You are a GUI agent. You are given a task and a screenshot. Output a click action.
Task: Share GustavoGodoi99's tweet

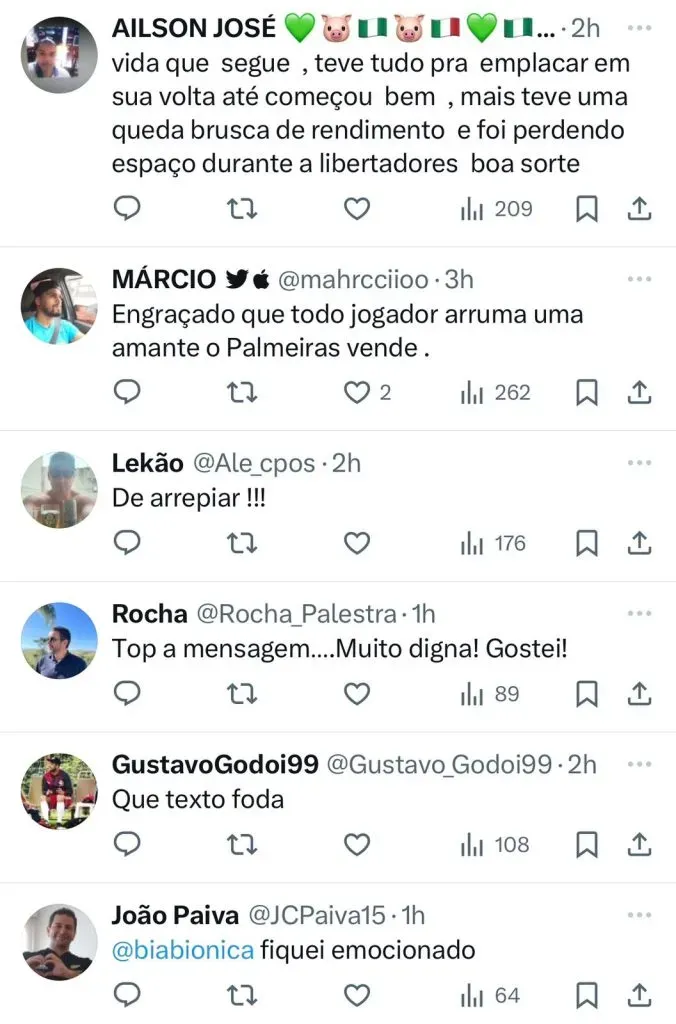click(x=640, y=844)
